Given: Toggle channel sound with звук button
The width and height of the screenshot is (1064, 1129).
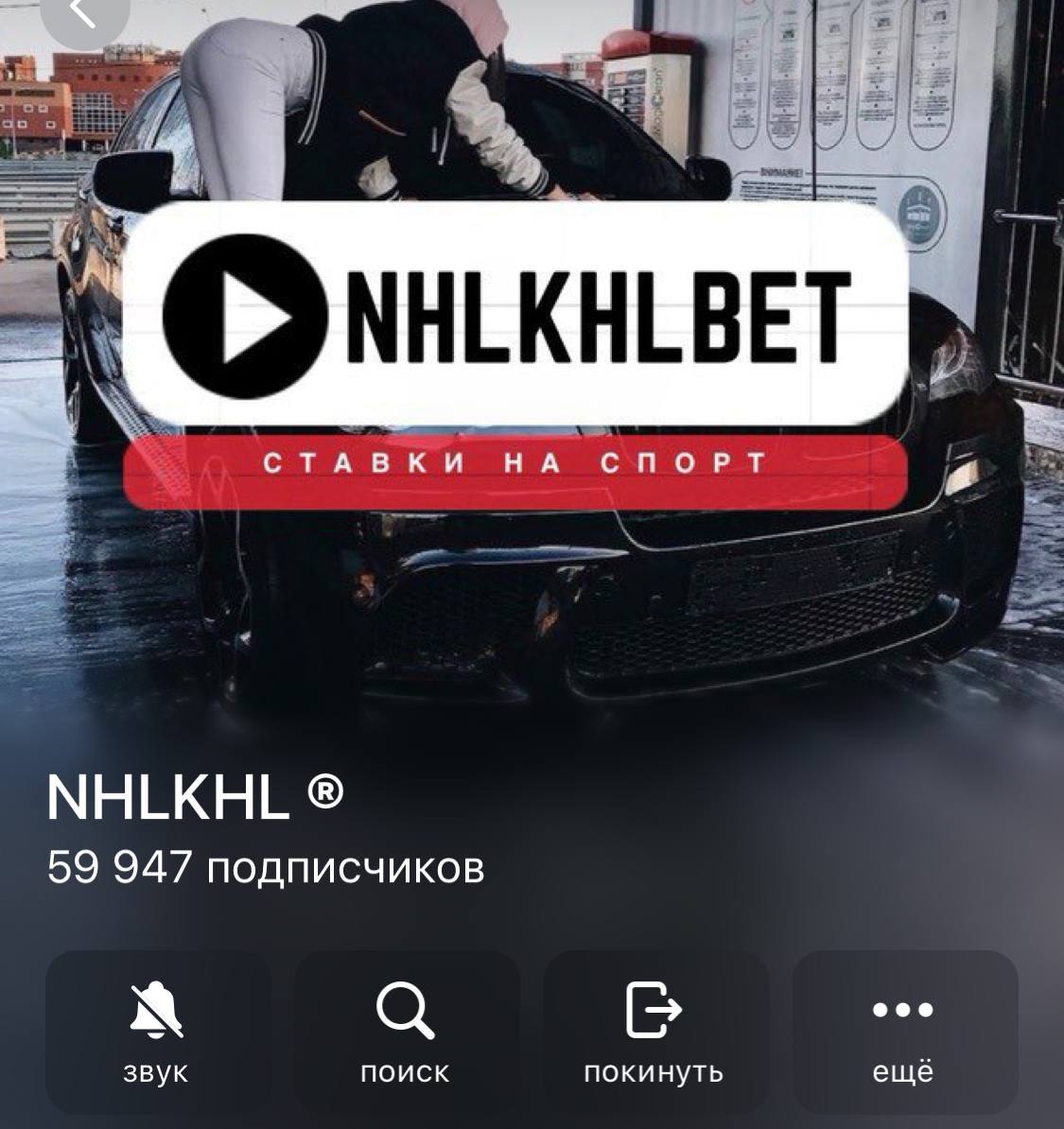Looking at the screenshot, I should pos(157,1032).
